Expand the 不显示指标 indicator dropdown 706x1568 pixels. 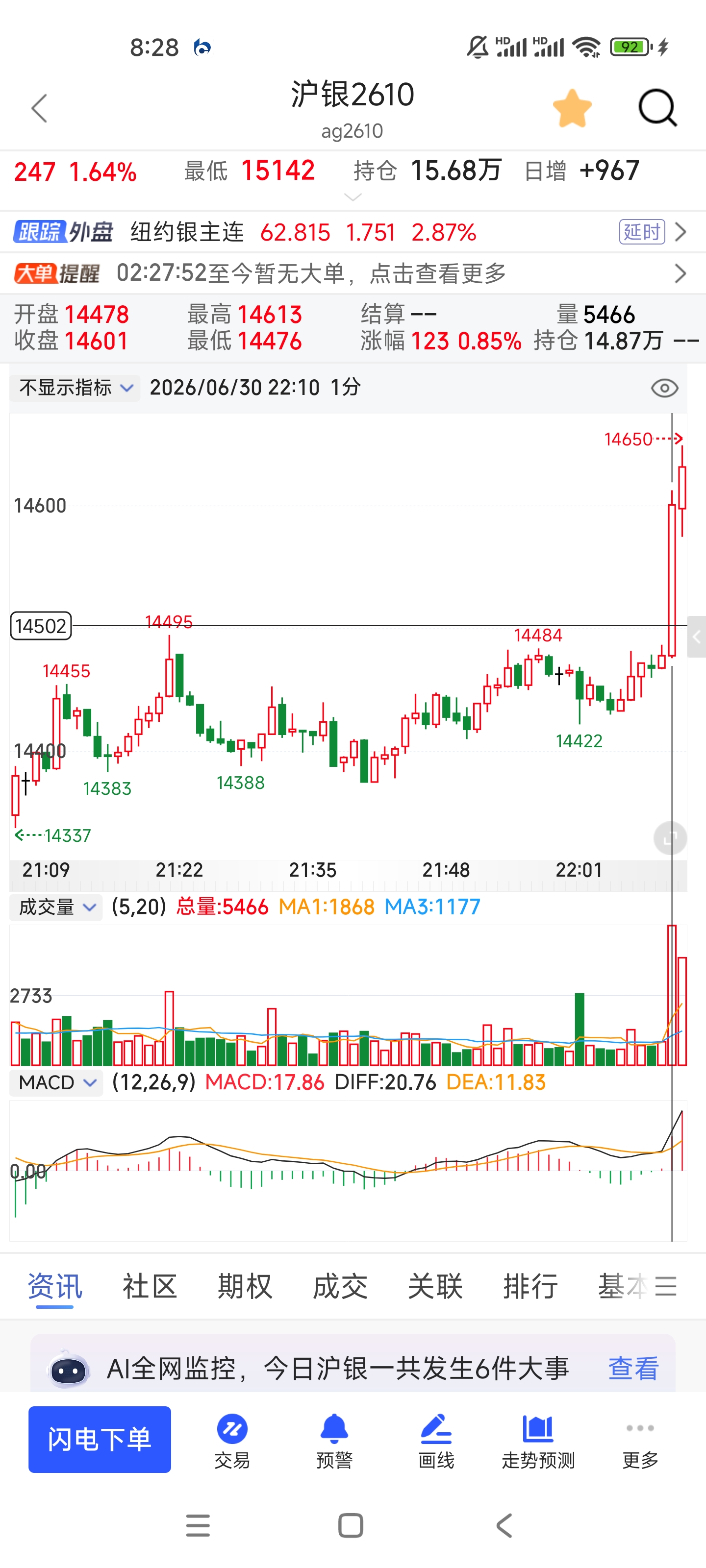[76, 388]
